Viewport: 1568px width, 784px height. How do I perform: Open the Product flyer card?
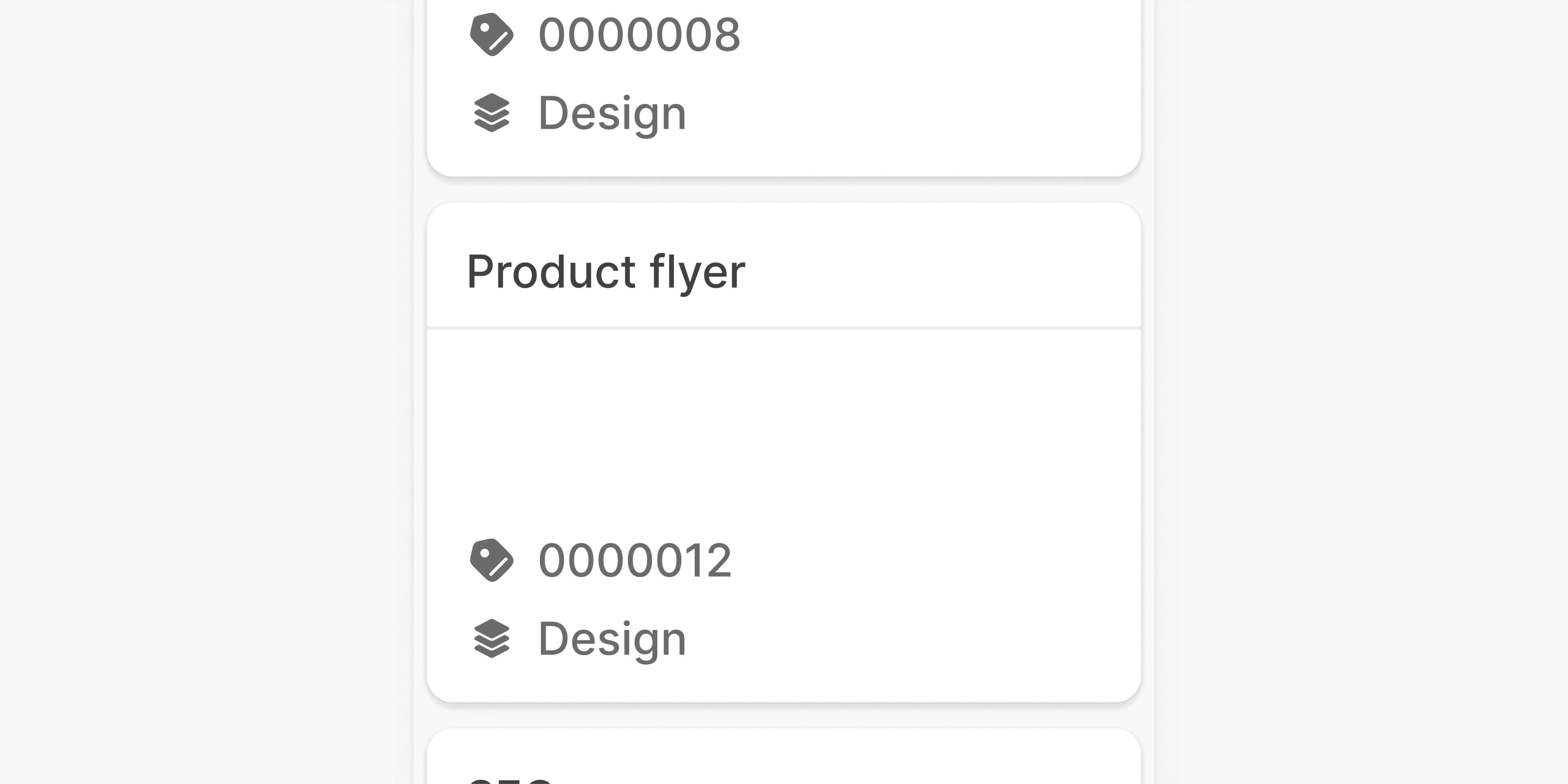[606, 271]
